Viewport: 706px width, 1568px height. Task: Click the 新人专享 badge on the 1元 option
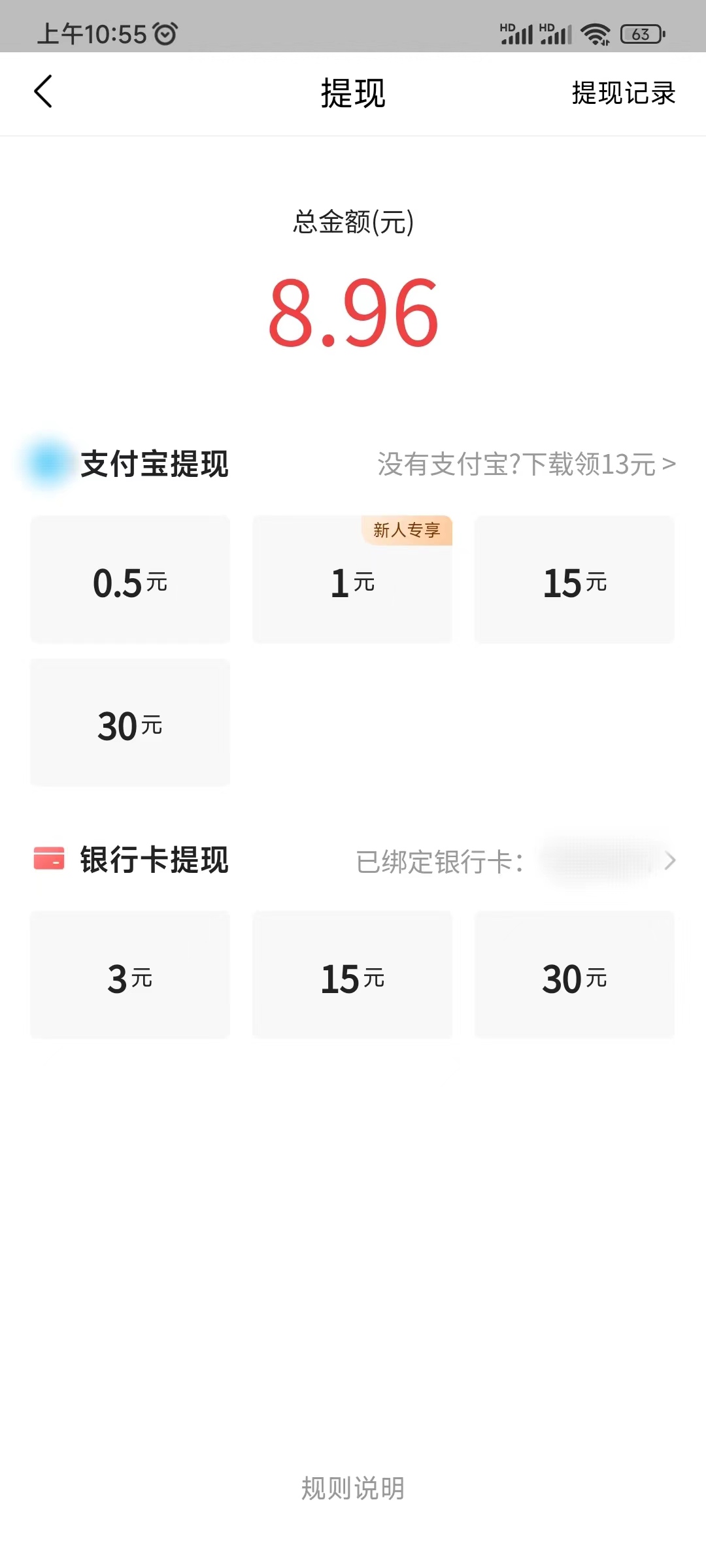[407, 531]
